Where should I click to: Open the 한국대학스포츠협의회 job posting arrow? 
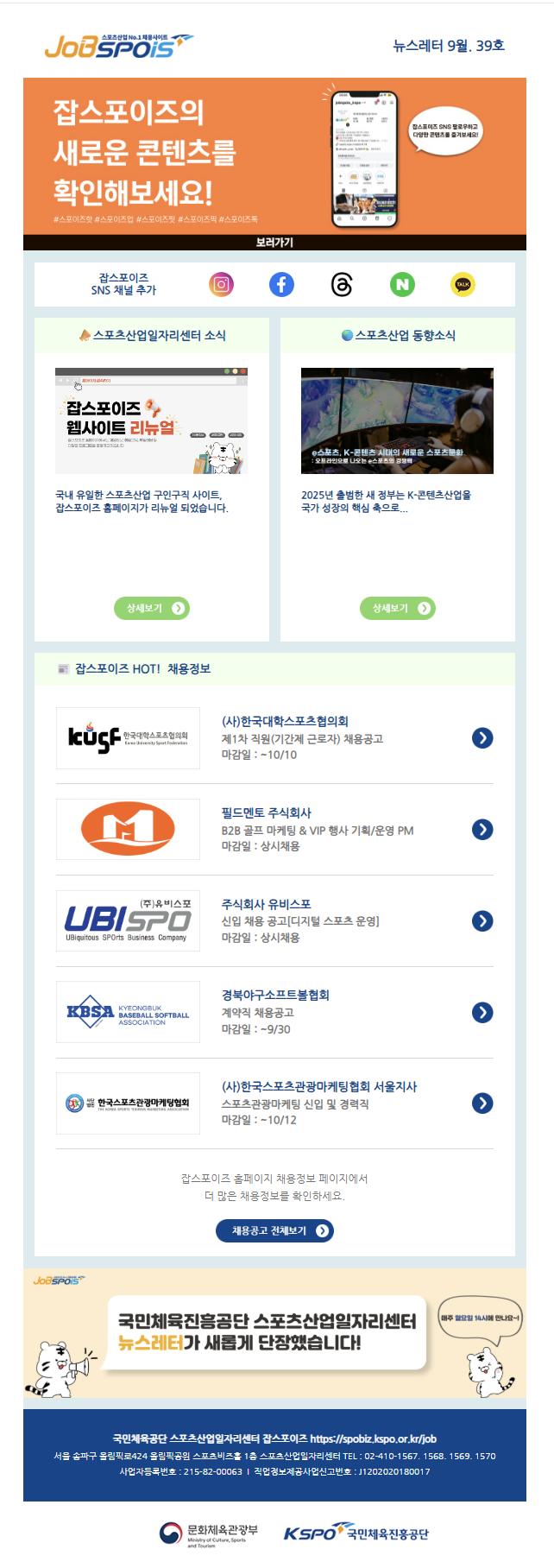pyautogui.click(x=482, y=737)
